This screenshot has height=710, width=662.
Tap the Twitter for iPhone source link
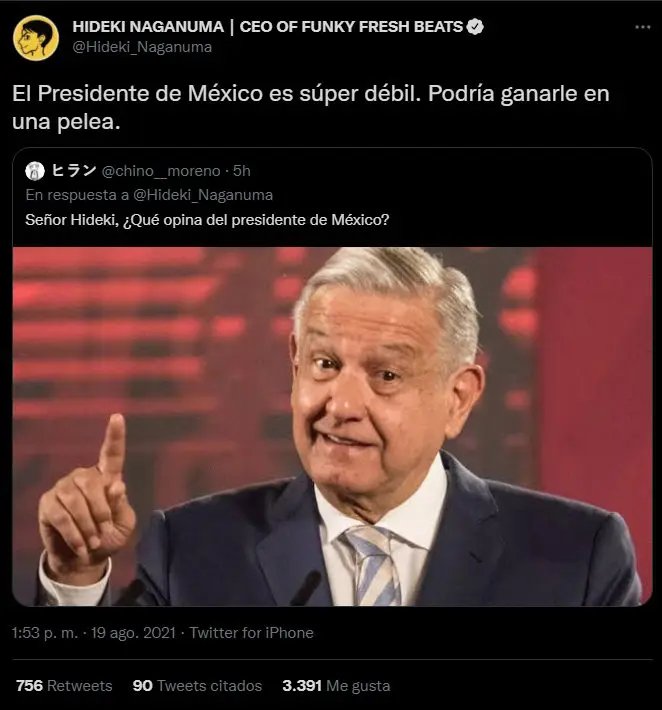pyautogui.click(x=251, y=632)
